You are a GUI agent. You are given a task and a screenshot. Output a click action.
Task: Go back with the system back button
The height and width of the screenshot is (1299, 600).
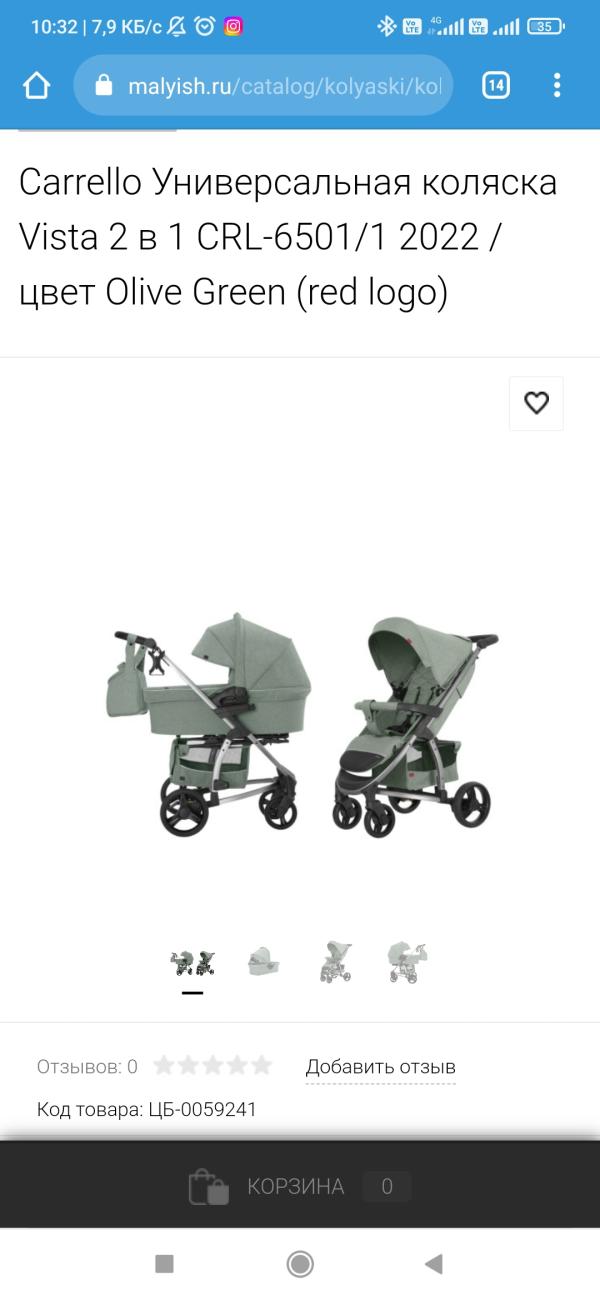pos(433,1264)
